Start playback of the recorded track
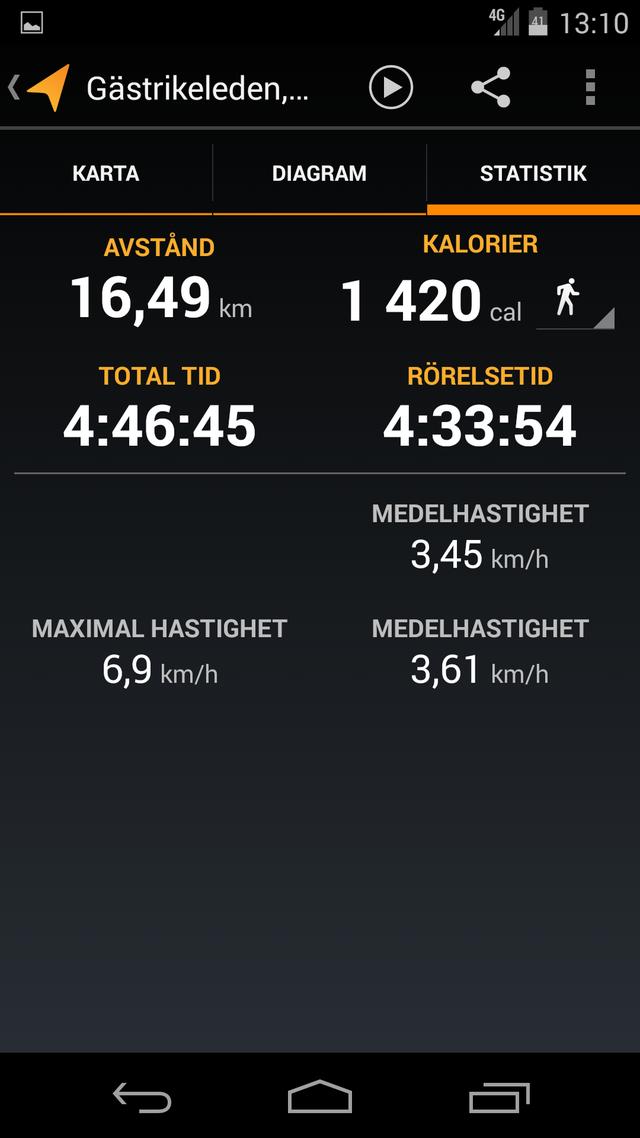The image size is (640, 1138). (390, 88)
